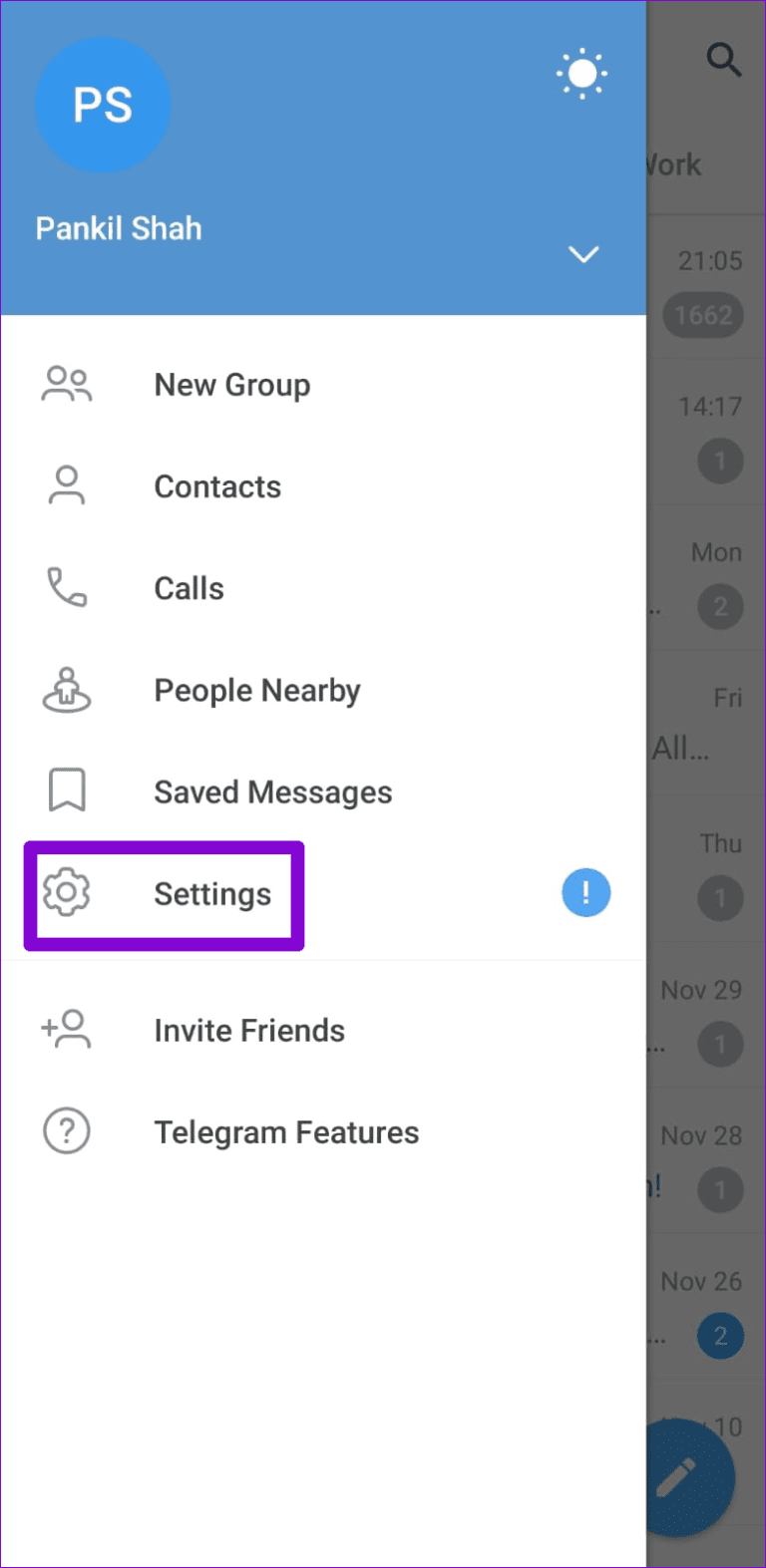
Task: Click the Saved Messages bookmark icon
Action: pos(65,790)
